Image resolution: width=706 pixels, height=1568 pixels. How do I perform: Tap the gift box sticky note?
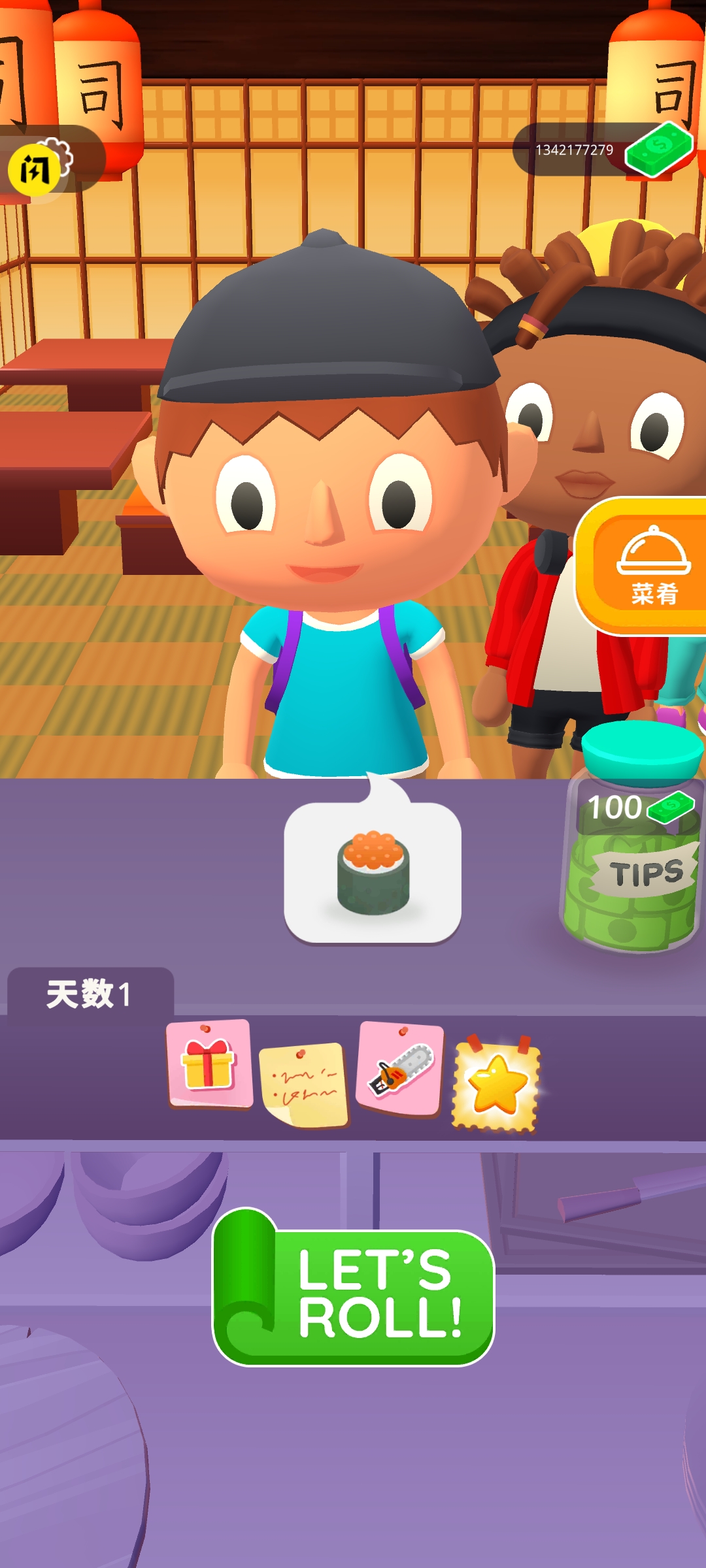pyautogui.click(x=208, y=1065)
